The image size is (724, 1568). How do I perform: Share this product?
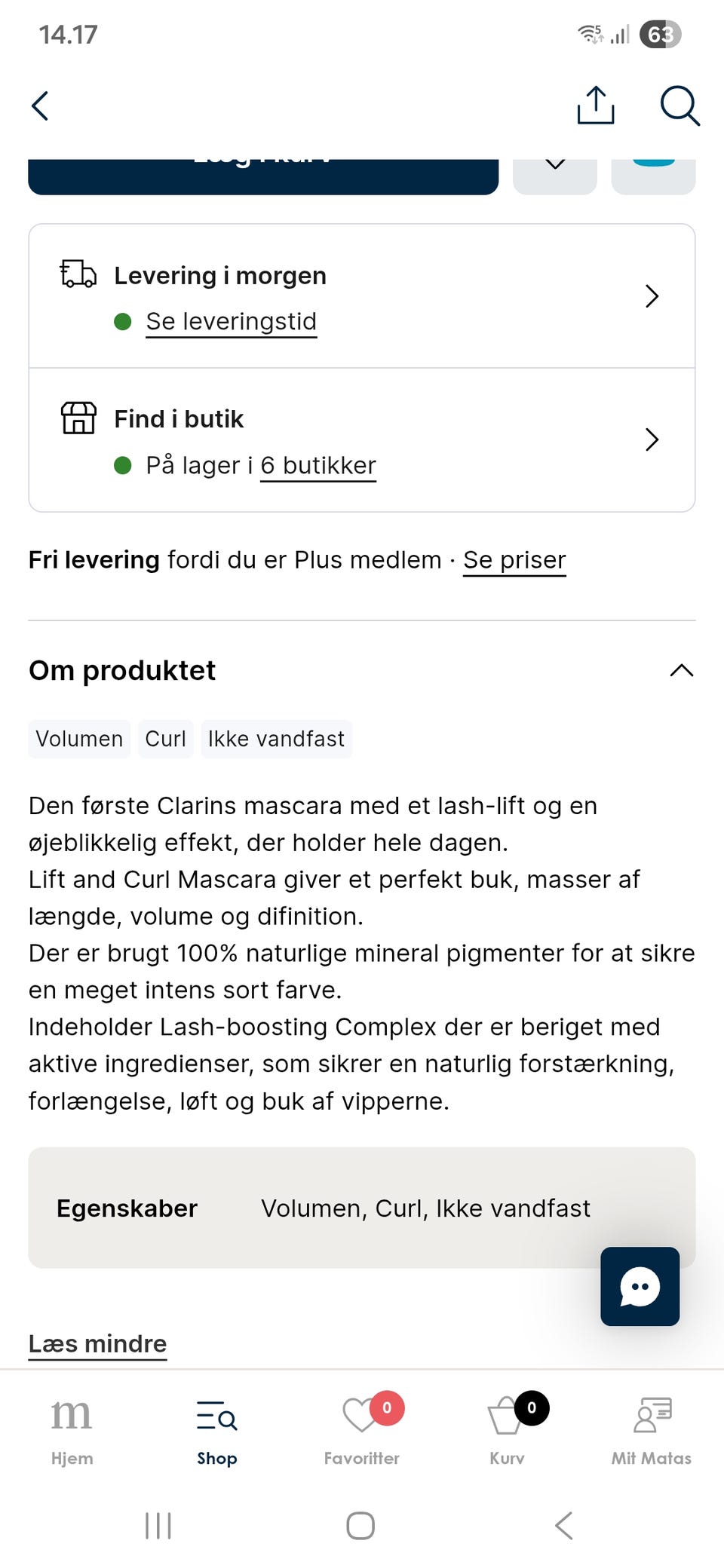(x=596, y=105)
